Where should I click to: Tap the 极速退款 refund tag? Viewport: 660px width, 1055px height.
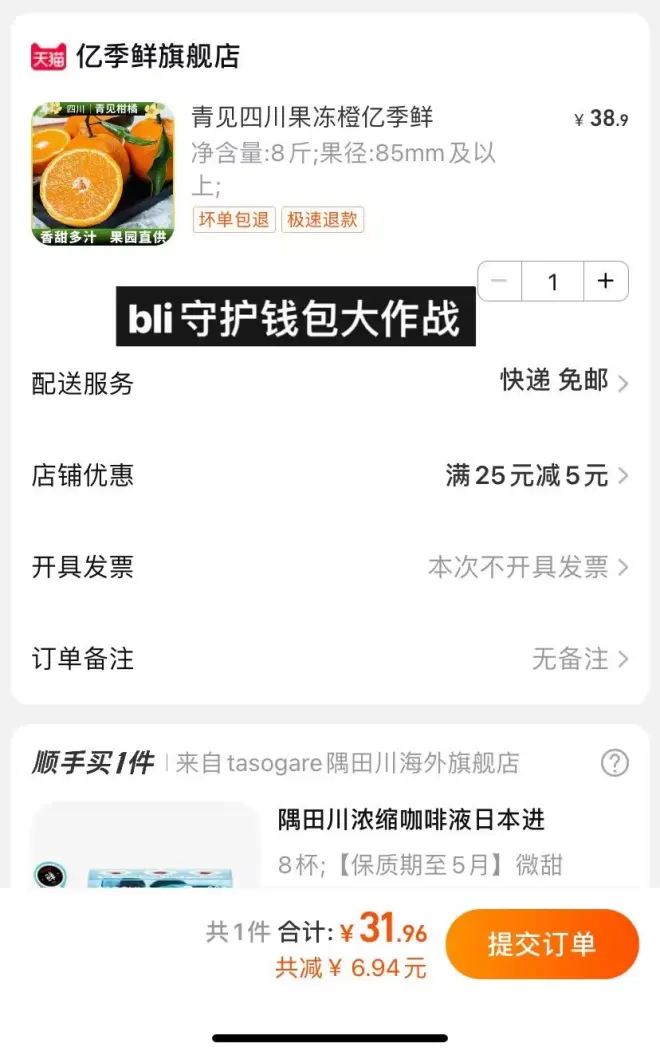322,220
